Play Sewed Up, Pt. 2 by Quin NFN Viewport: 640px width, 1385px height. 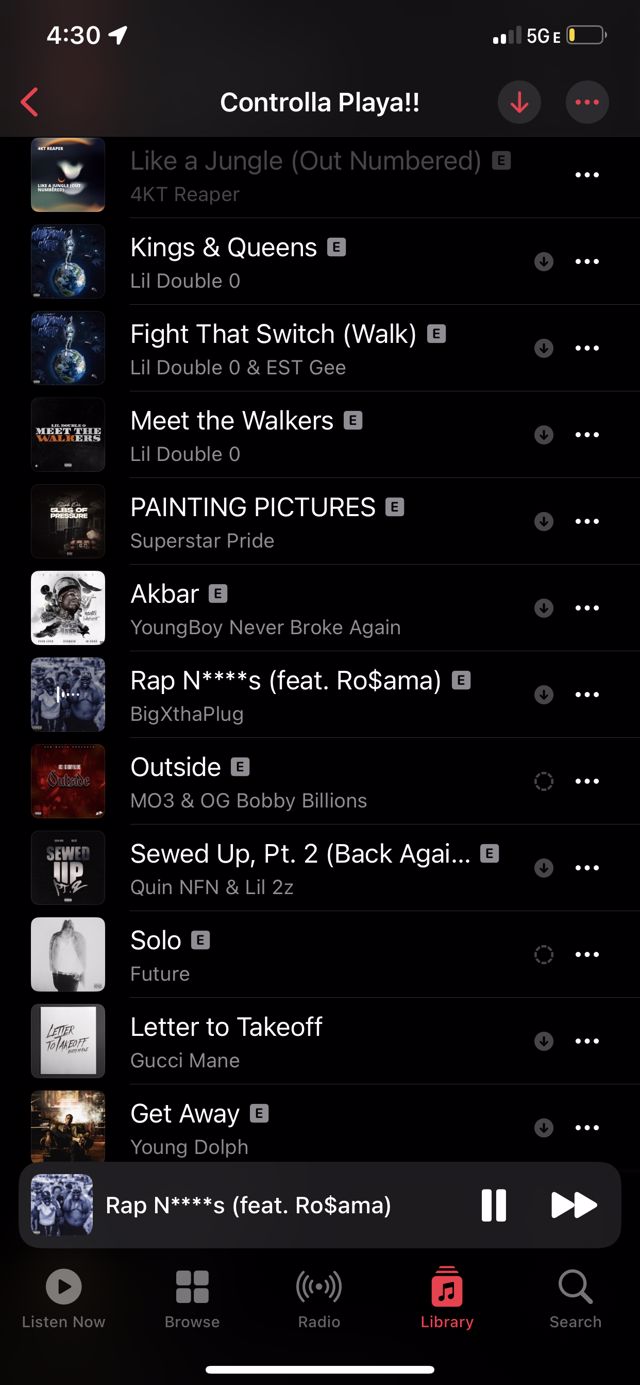coord(300,868)
